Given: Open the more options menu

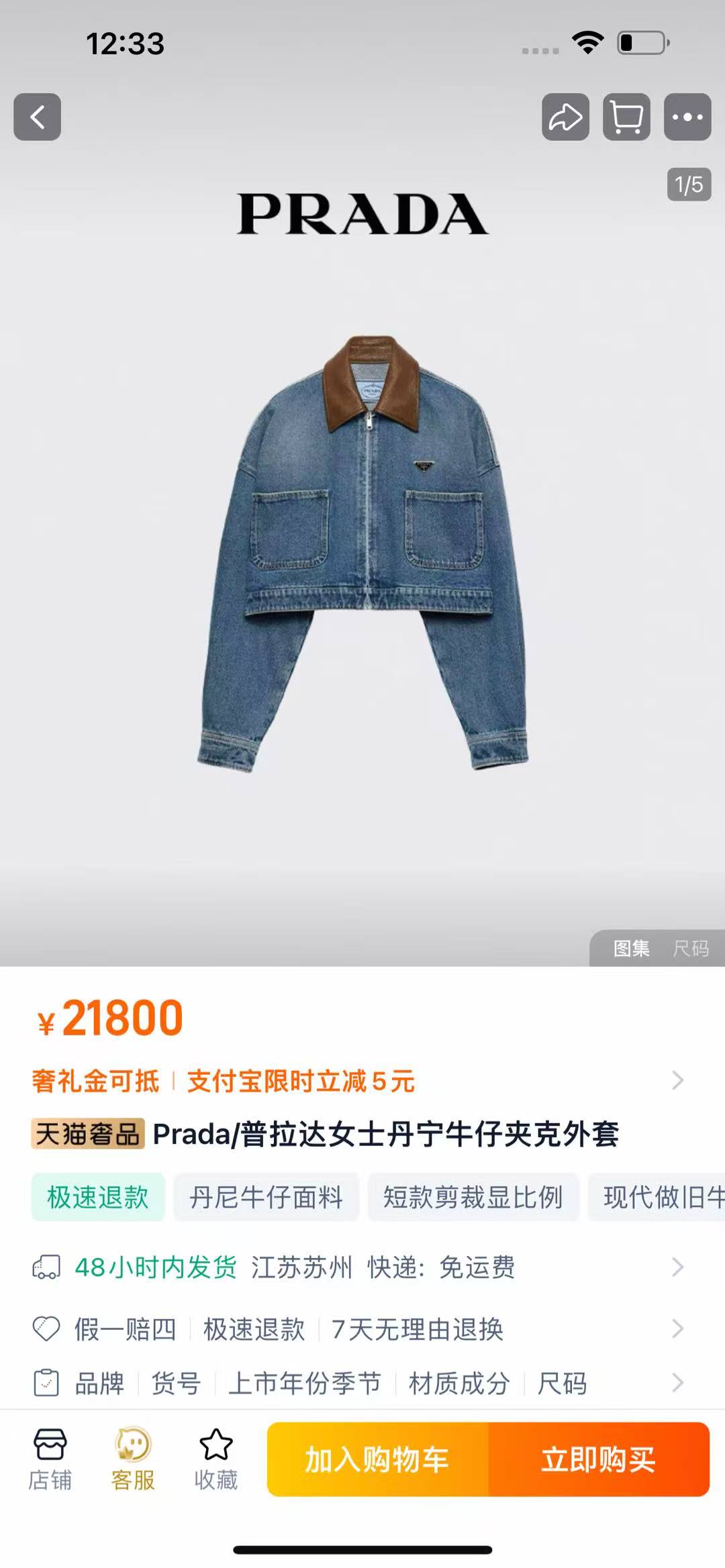Looking at the screenshot, I should click(x=687, y=117).
